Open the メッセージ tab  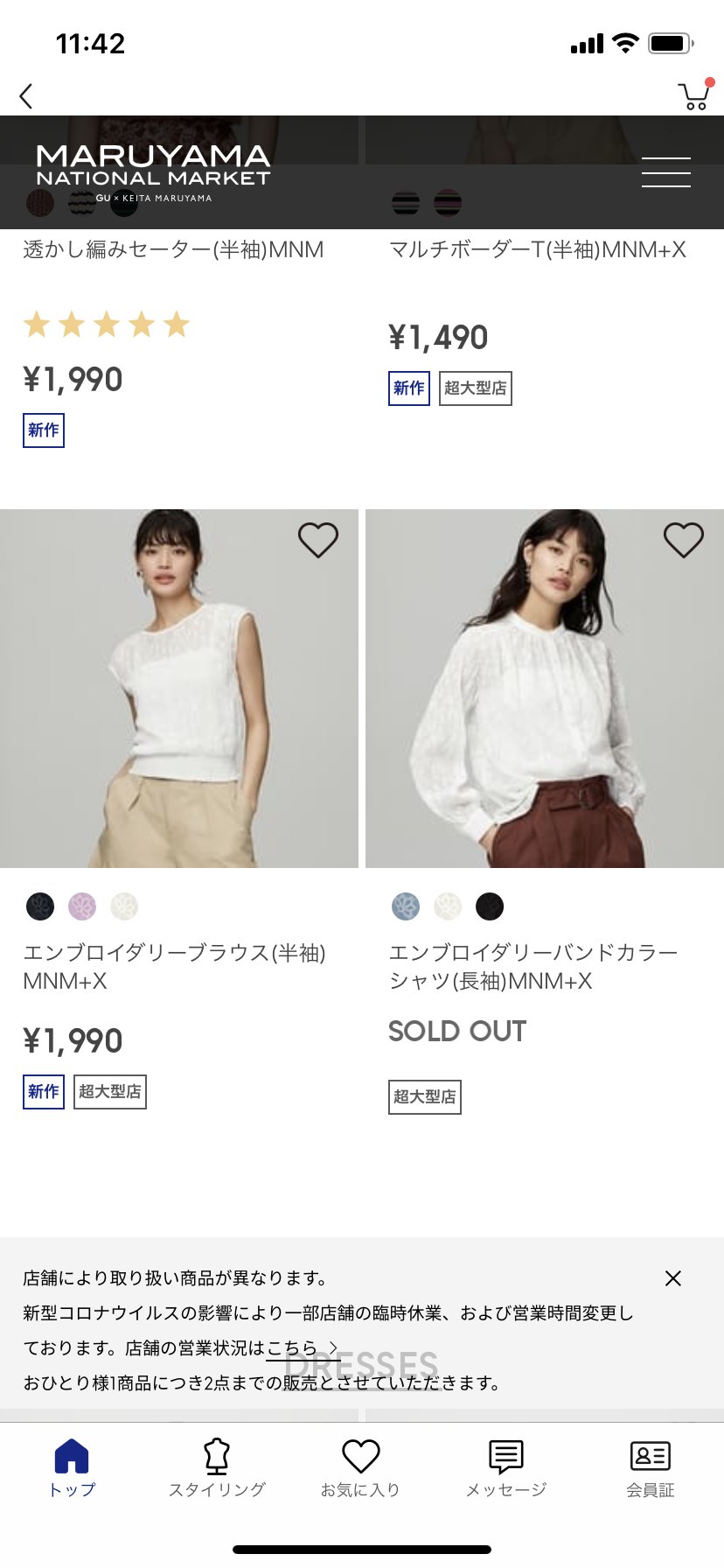(506, 1467)
